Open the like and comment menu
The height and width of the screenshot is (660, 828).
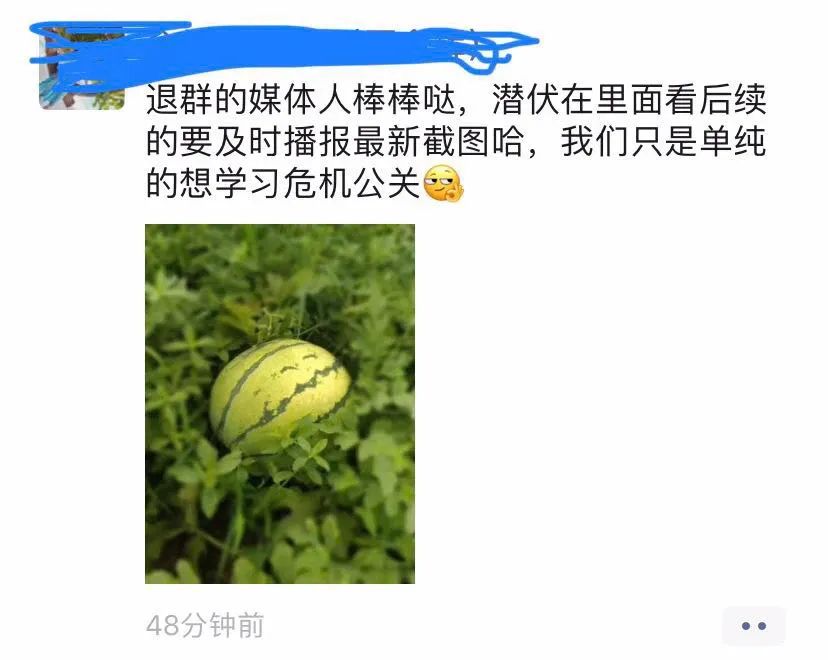click(x=753, y=626)
